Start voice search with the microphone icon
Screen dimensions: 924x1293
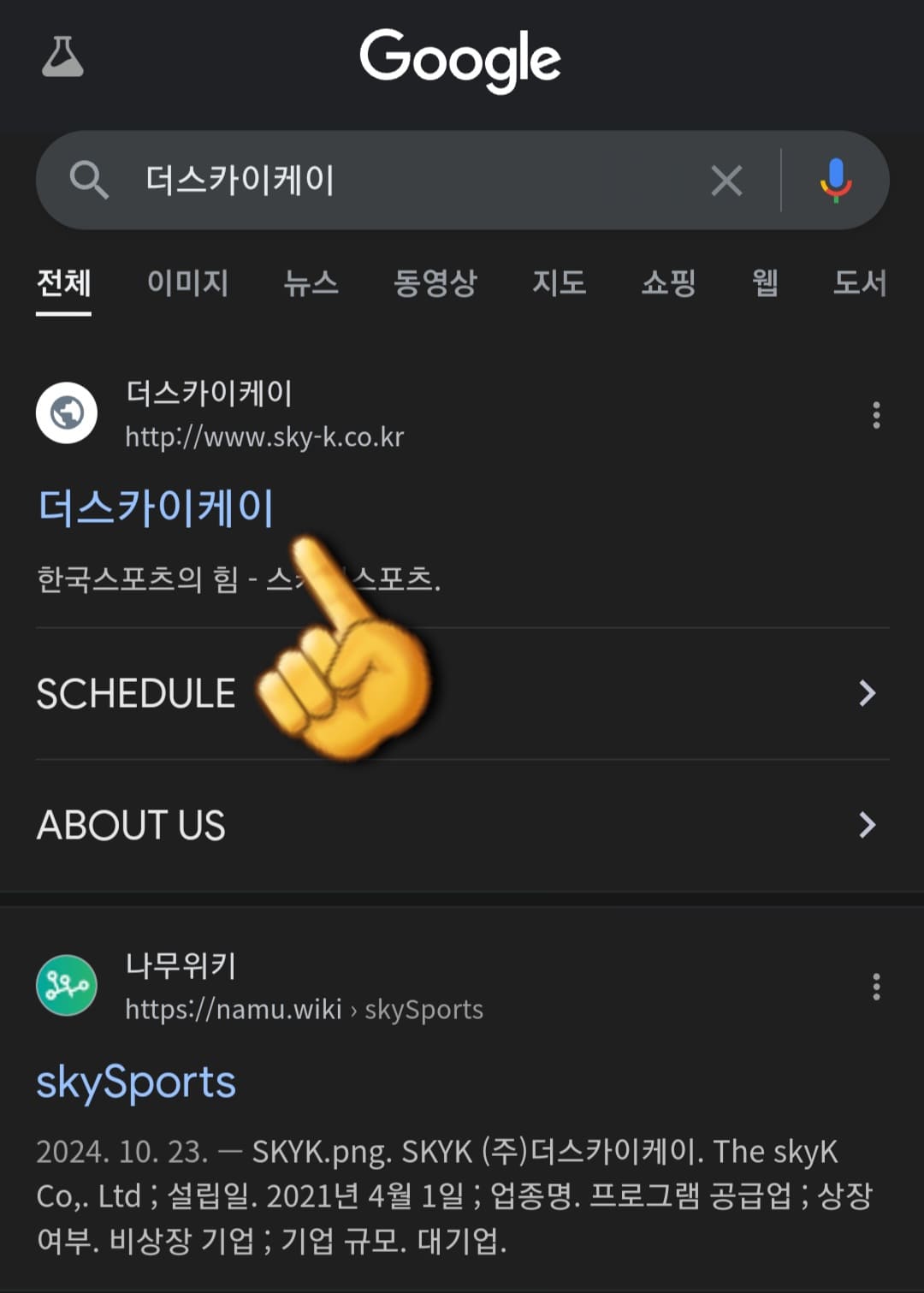(x=836, y=180)
